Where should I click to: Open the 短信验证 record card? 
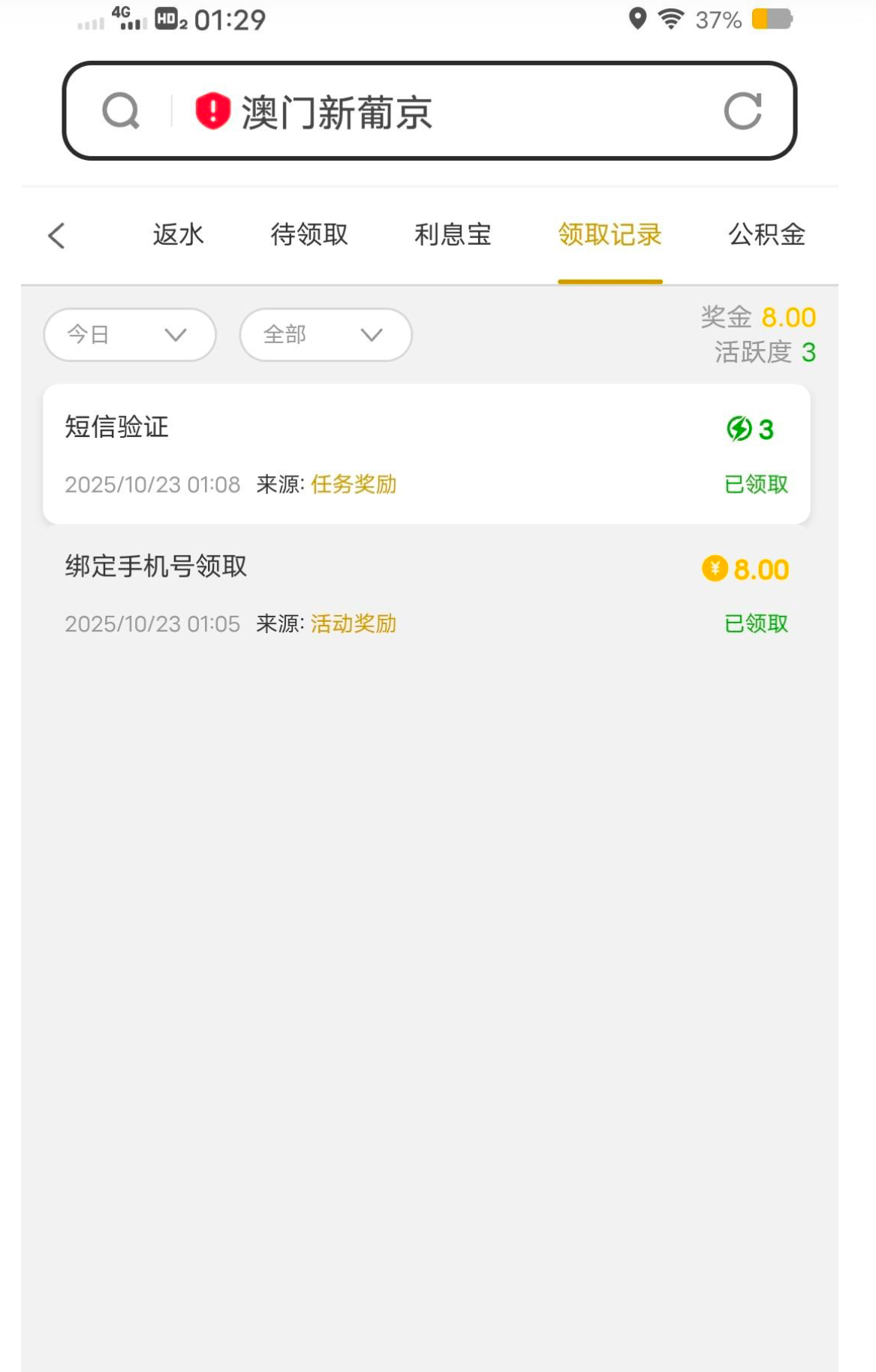[426, 454]
